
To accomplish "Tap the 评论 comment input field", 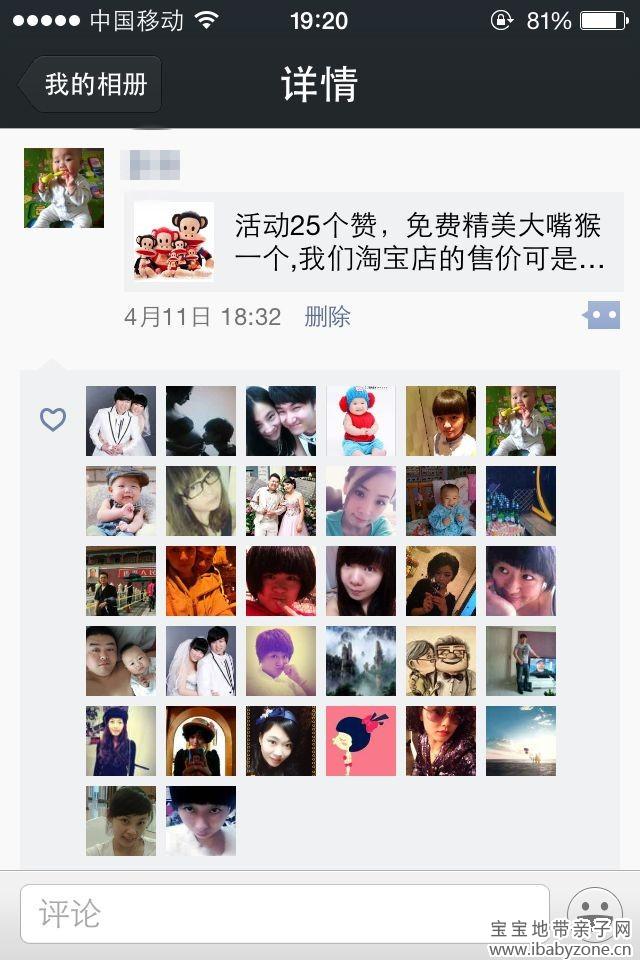I will click(285, 913).
